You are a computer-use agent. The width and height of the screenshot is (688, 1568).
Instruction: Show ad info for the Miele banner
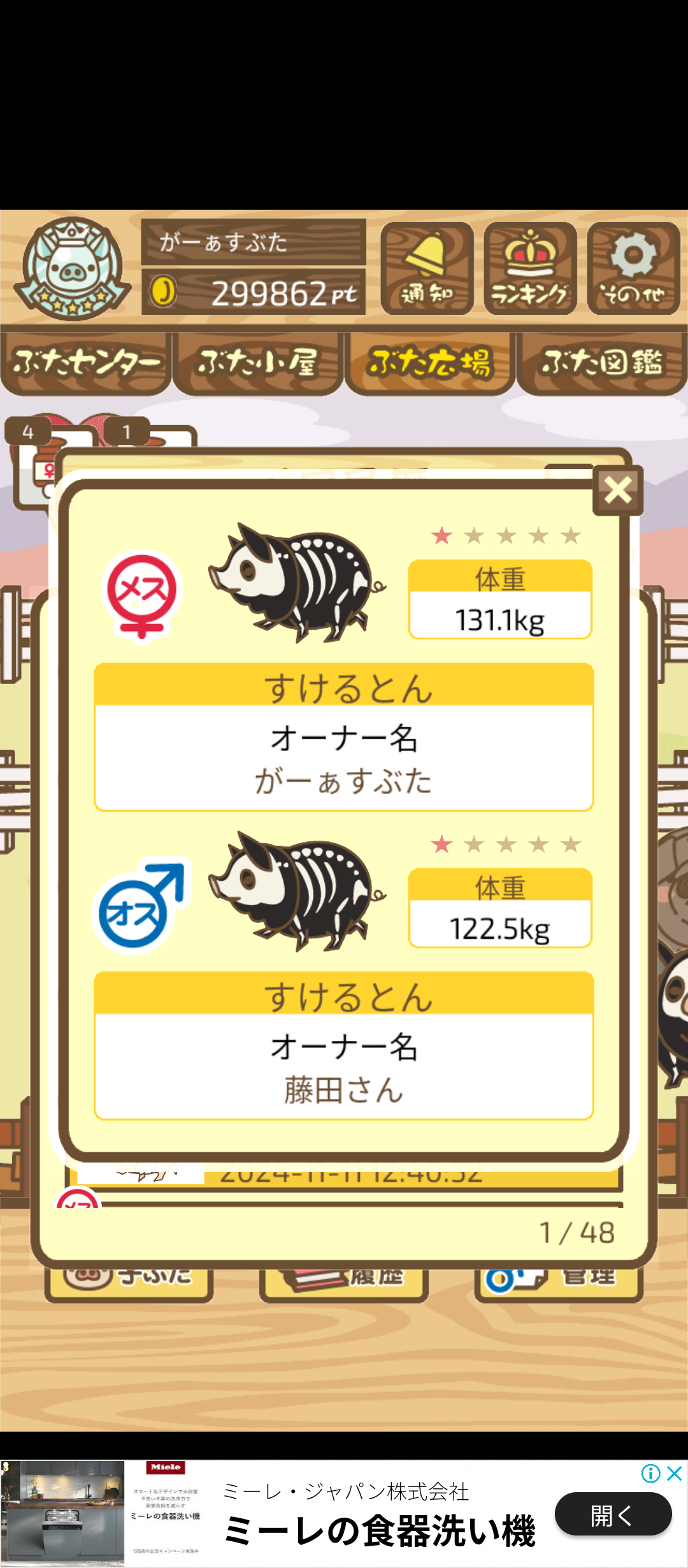pyautogui.click(x=650, y=1473)
